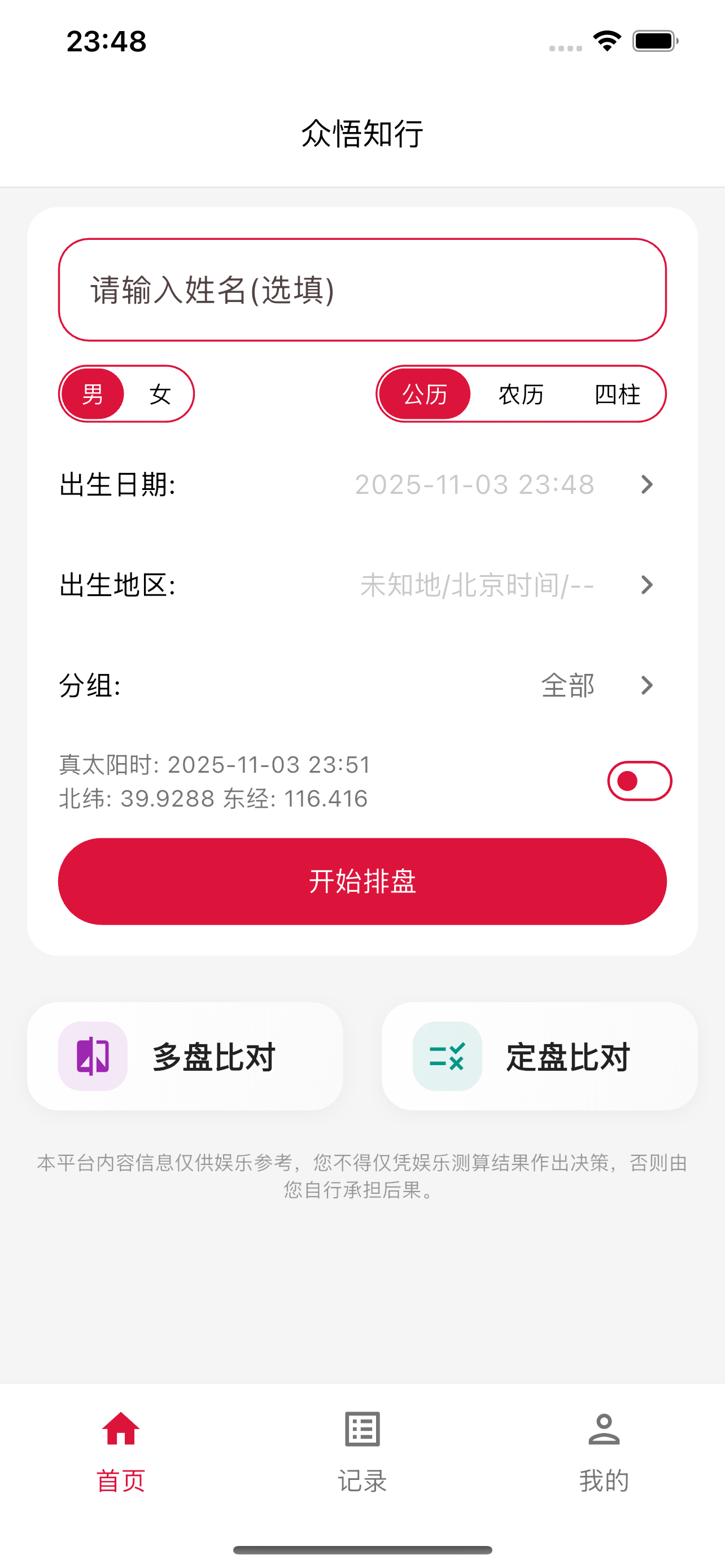Click the right chevron beside 出生日期
The height and width of the screenshot is (1568, 725).
(648, 484)
